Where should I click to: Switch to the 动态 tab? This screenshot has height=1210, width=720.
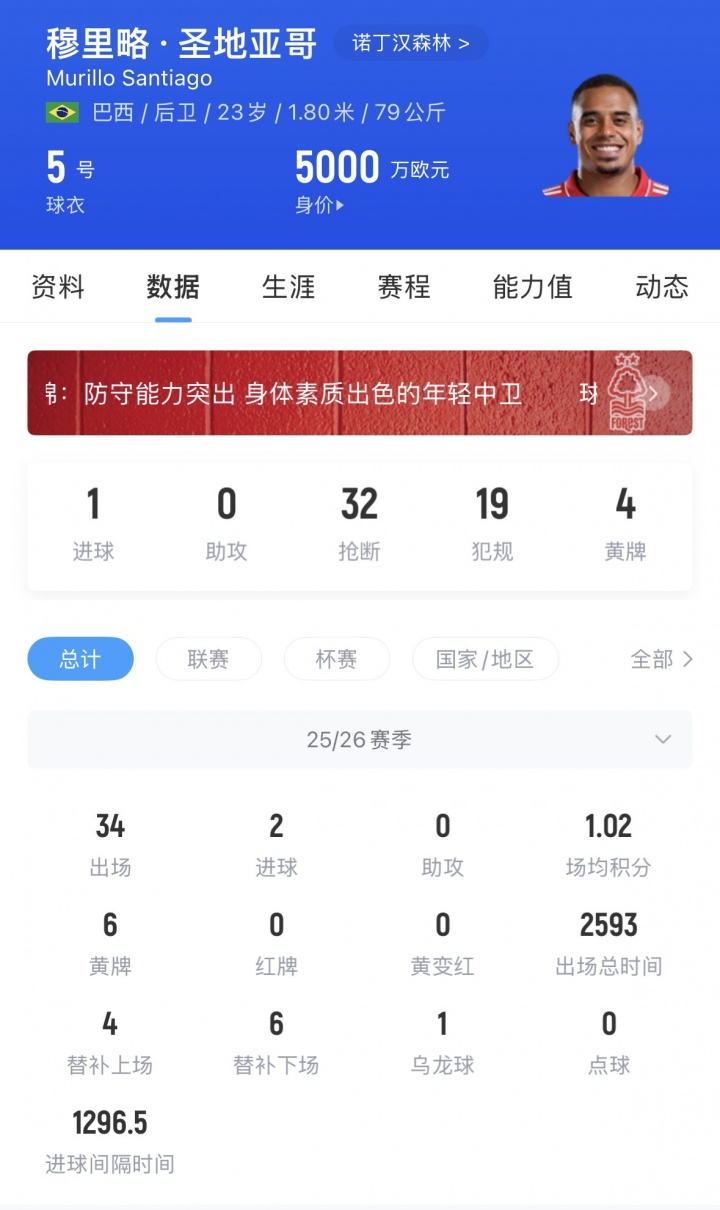[x=661, y=288]
